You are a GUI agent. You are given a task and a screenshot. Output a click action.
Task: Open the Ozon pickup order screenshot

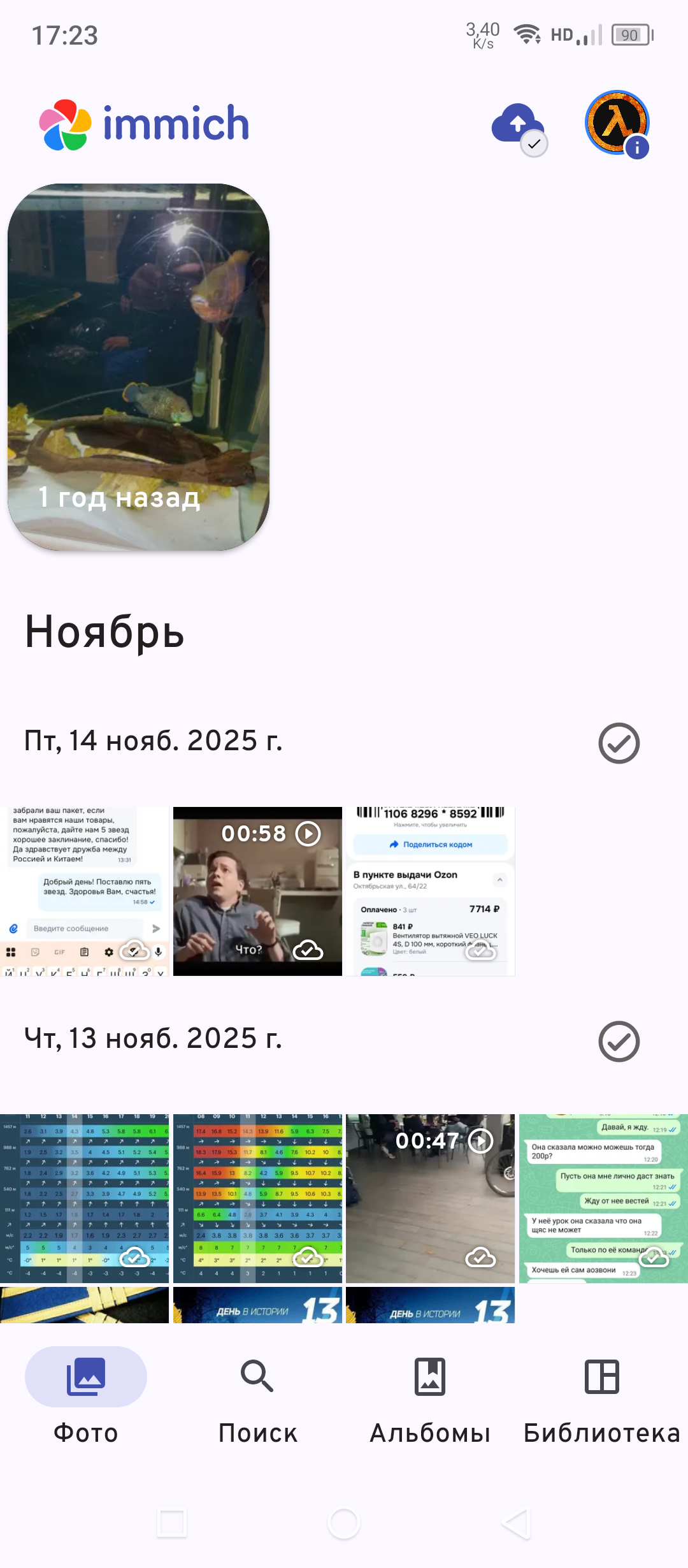pos(430,891)
